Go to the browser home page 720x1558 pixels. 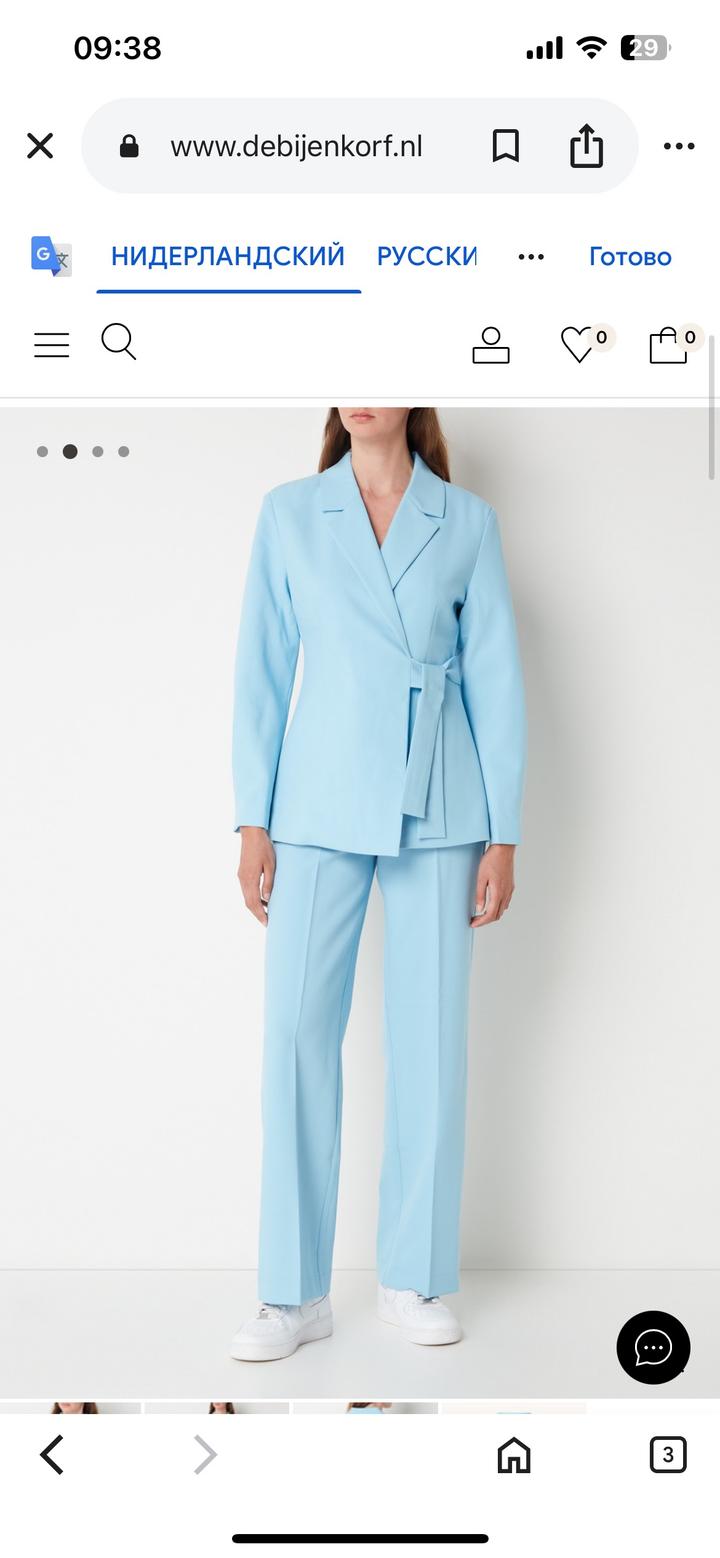514,1454
